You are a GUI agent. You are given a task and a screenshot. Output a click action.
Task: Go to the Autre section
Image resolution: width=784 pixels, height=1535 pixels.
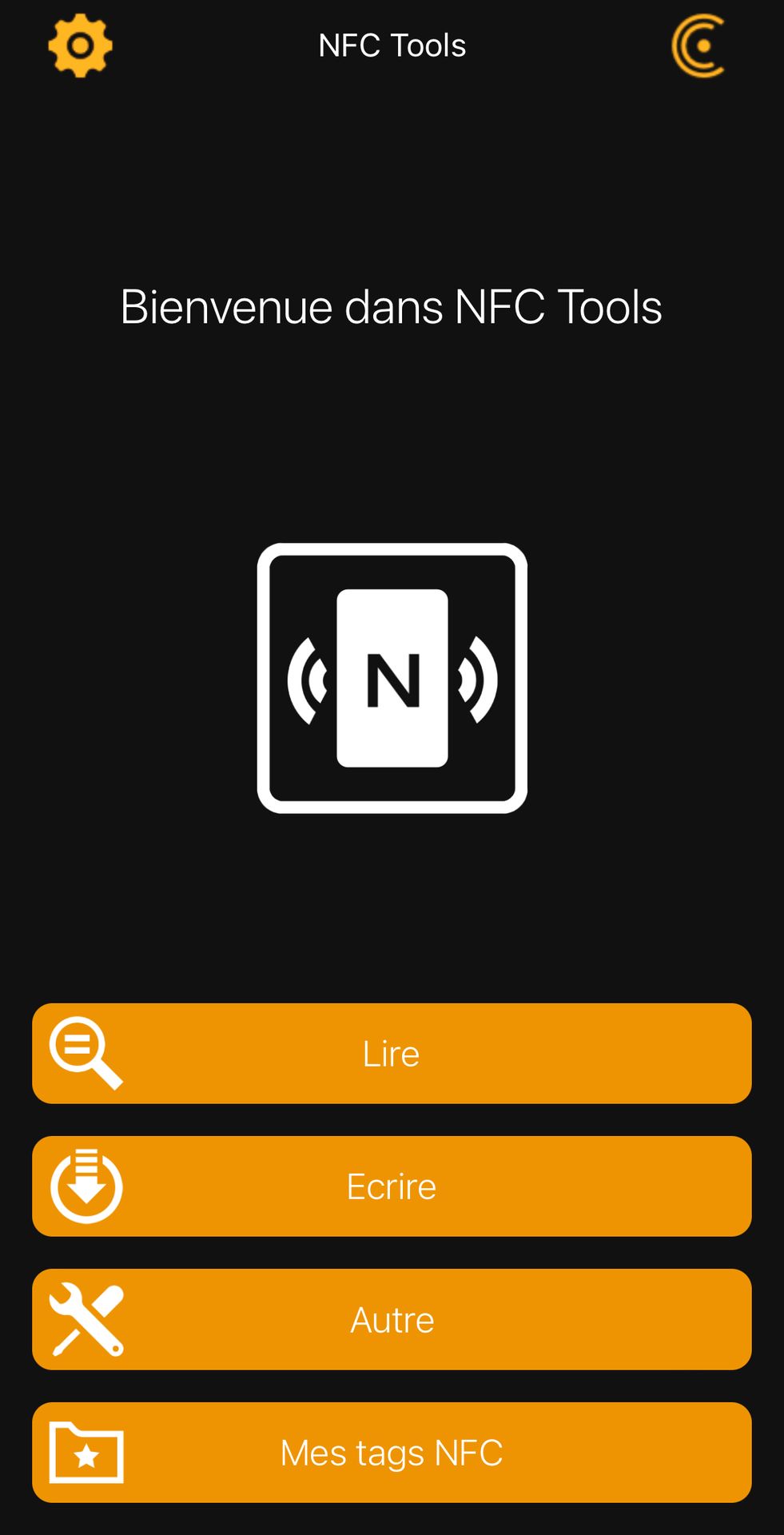(392, 1320)
